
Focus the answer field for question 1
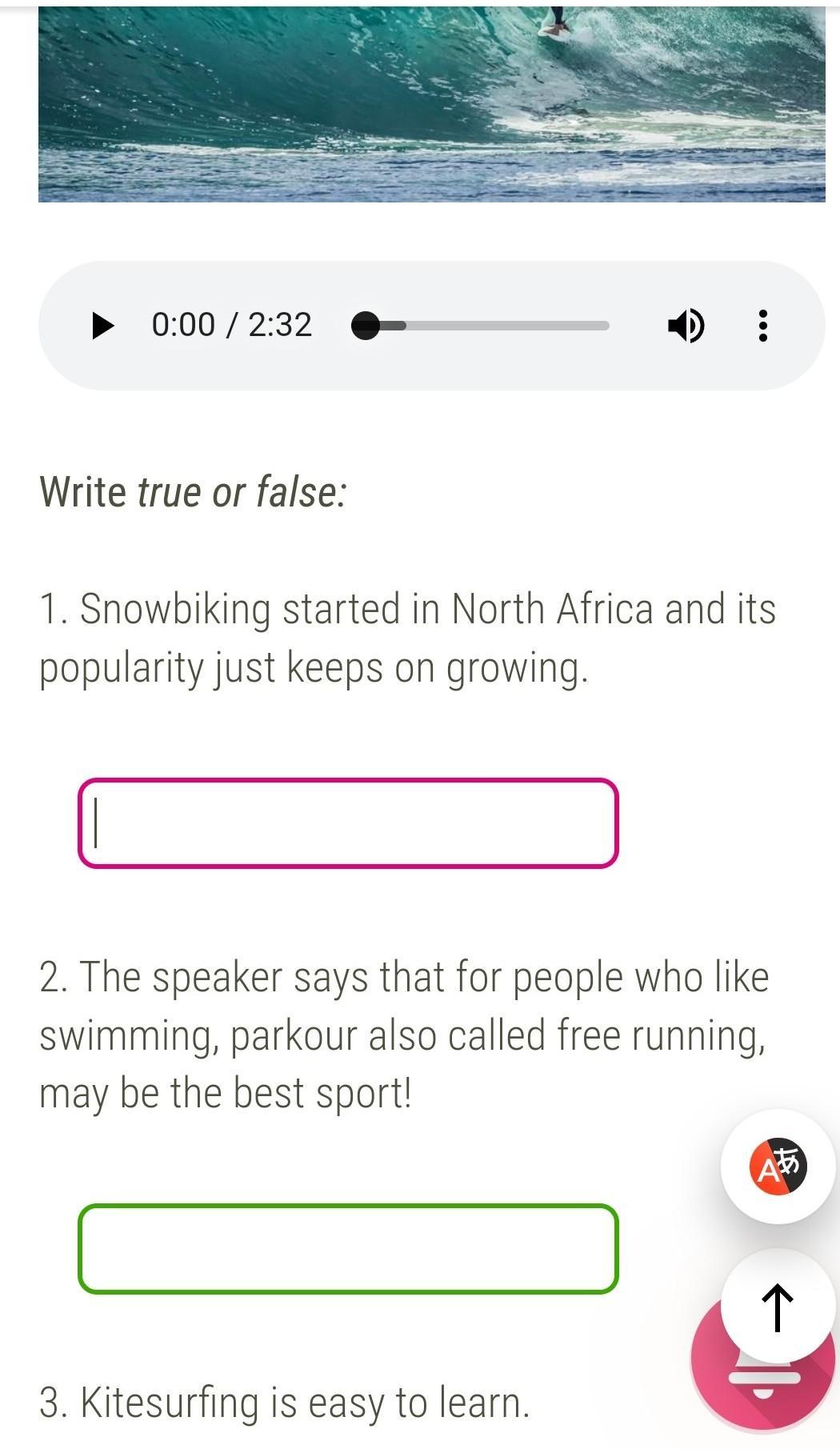pos(348,823)
